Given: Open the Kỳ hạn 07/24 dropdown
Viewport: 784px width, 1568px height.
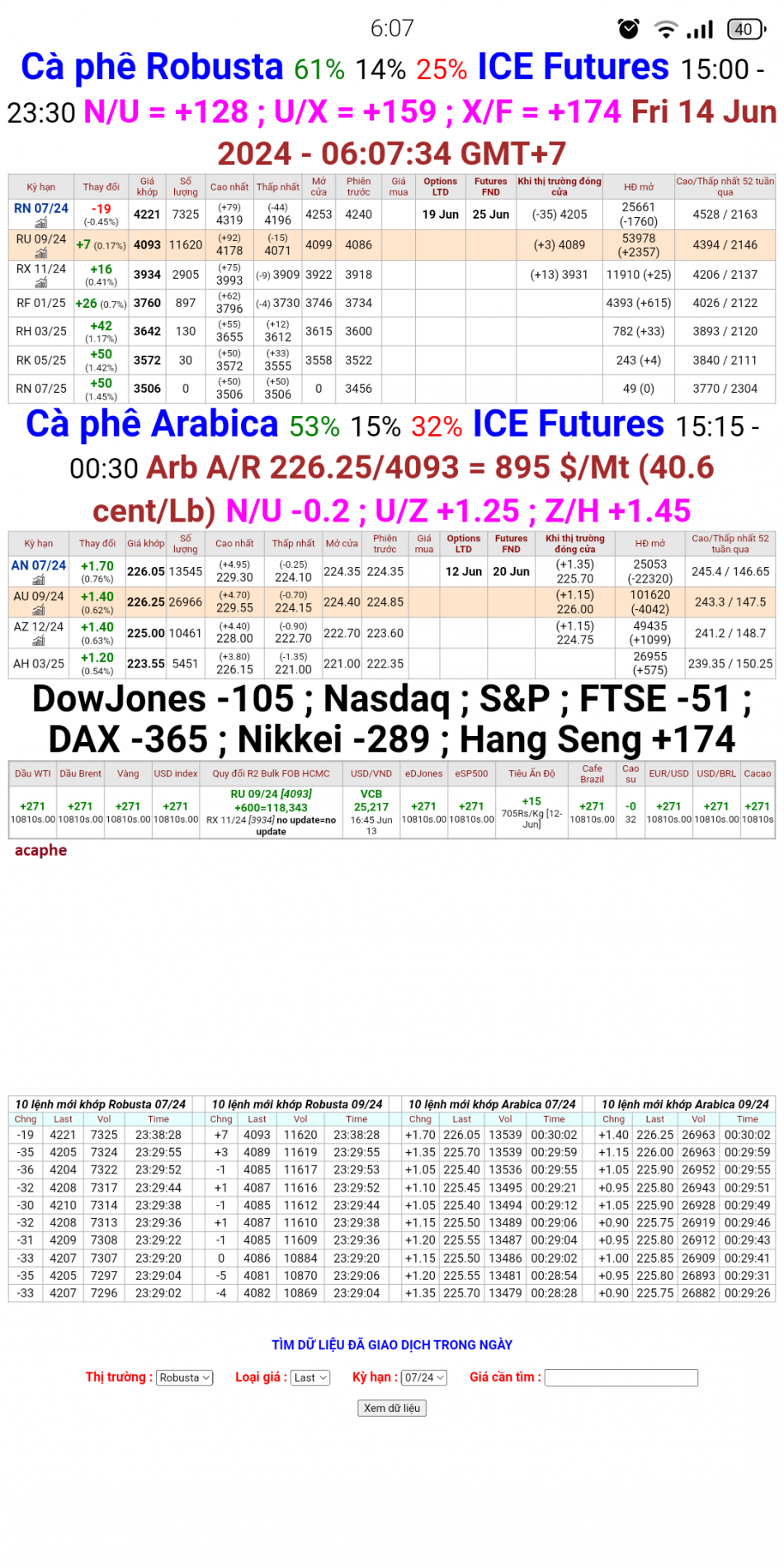Looking at the screenshot, I should (x=424, y=1377).
